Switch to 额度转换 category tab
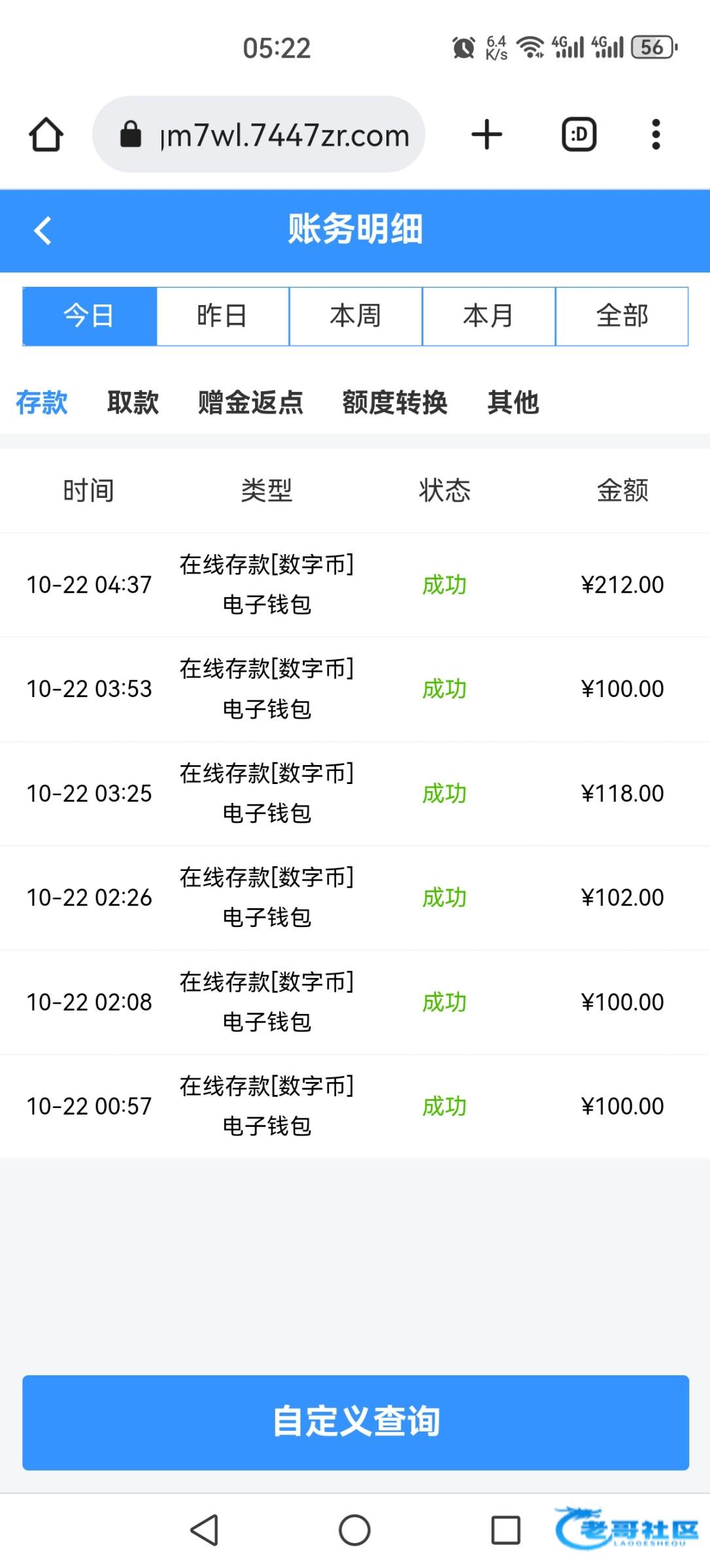 (x=395, y=402)
